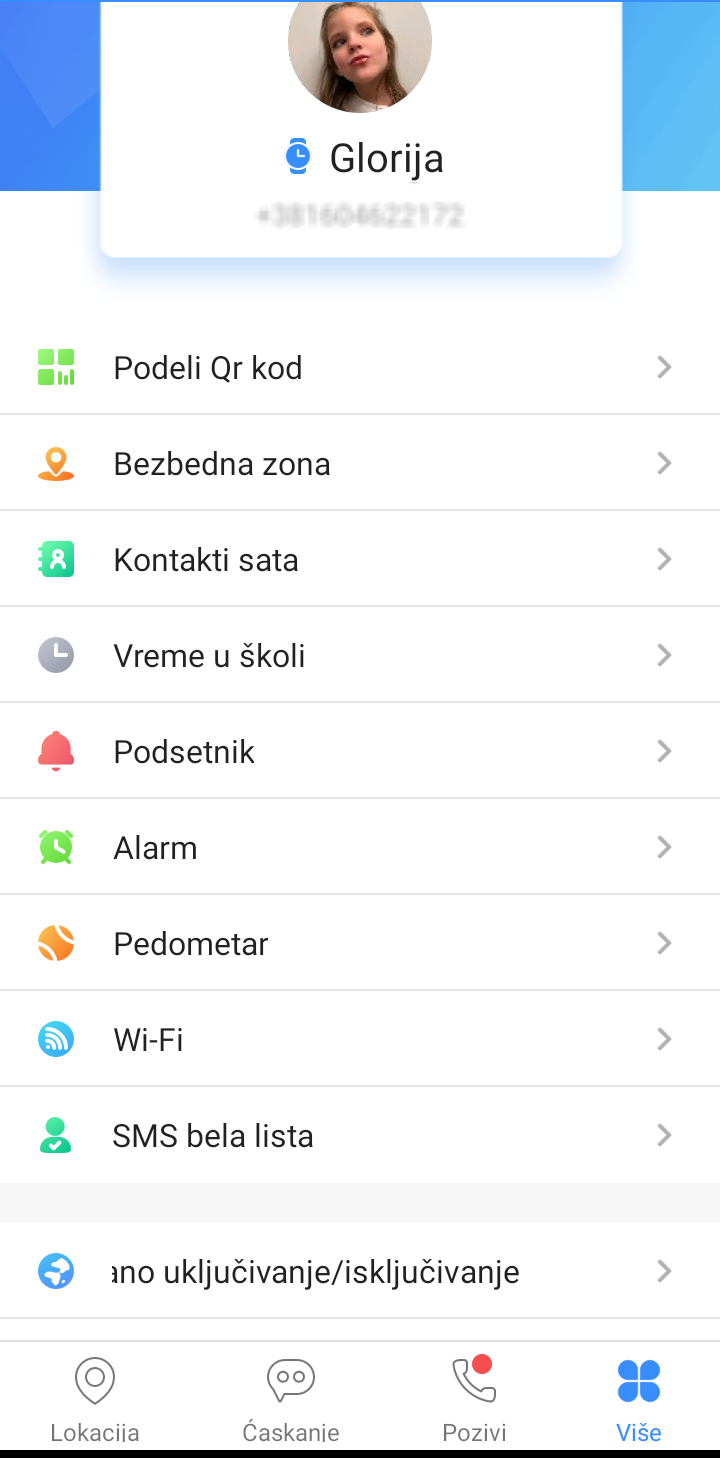The height and width of the screenshot is (1458, 720).
Task: View the Pedometar
Action: click(x=360, y=944)
